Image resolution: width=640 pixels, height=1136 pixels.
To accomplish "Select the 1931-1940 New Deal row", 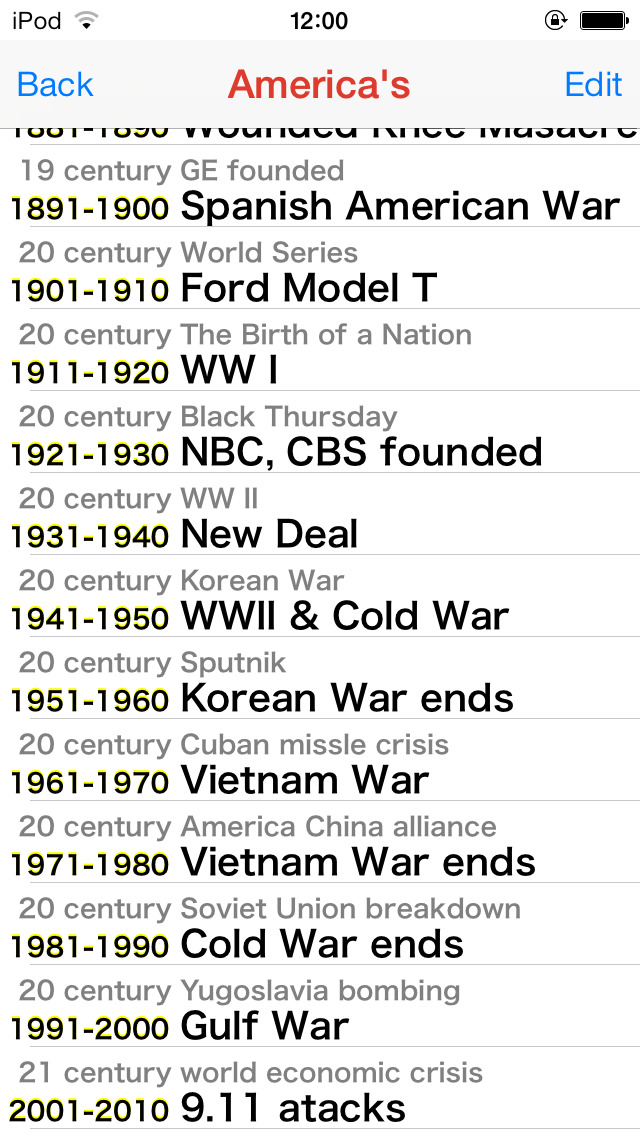I will [x=320, y=513].
